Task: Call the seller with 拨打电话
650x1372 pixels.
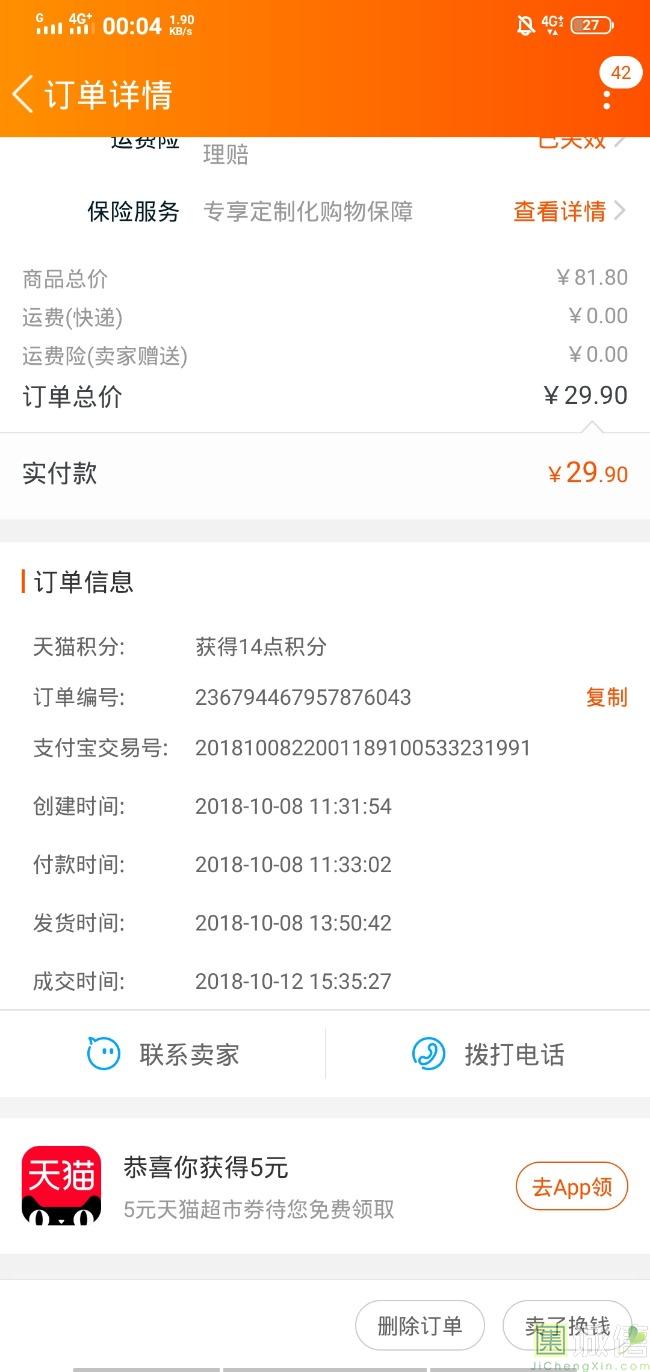Action: click(488, 1054)
